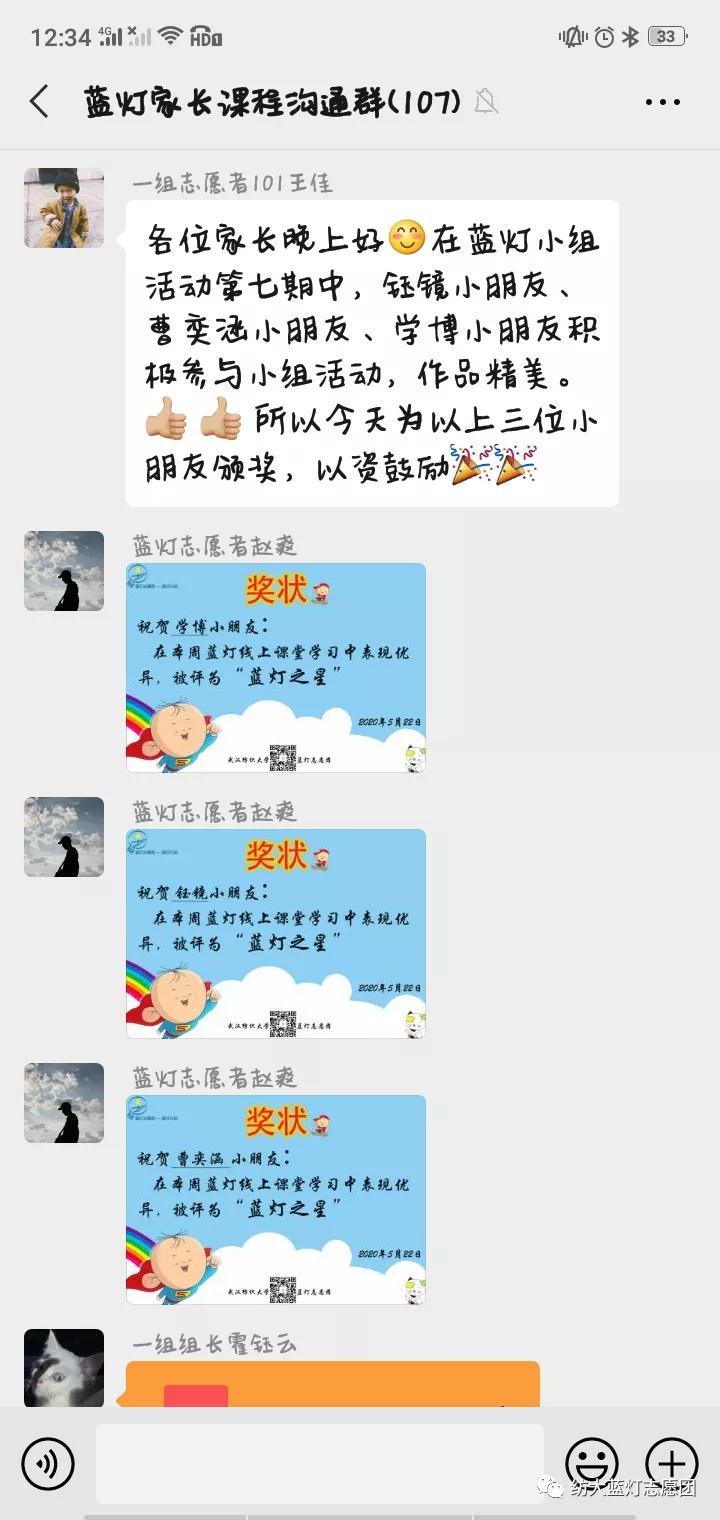Open 王佳's profile avatar
Viewport: 720px width, 1520px height.
tap(64, 208)
